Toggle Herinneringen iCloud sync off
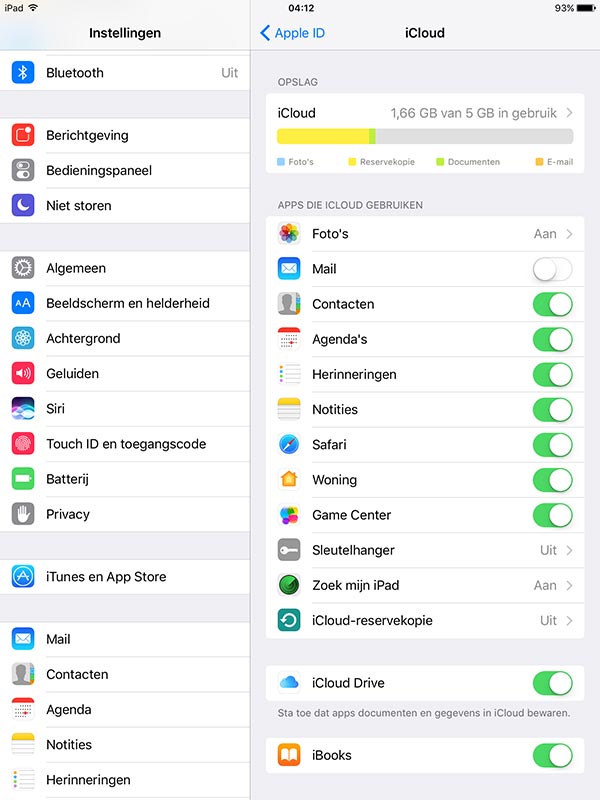Screen dimensions: 600x800 pyautogui.click(x=552, y=374)
